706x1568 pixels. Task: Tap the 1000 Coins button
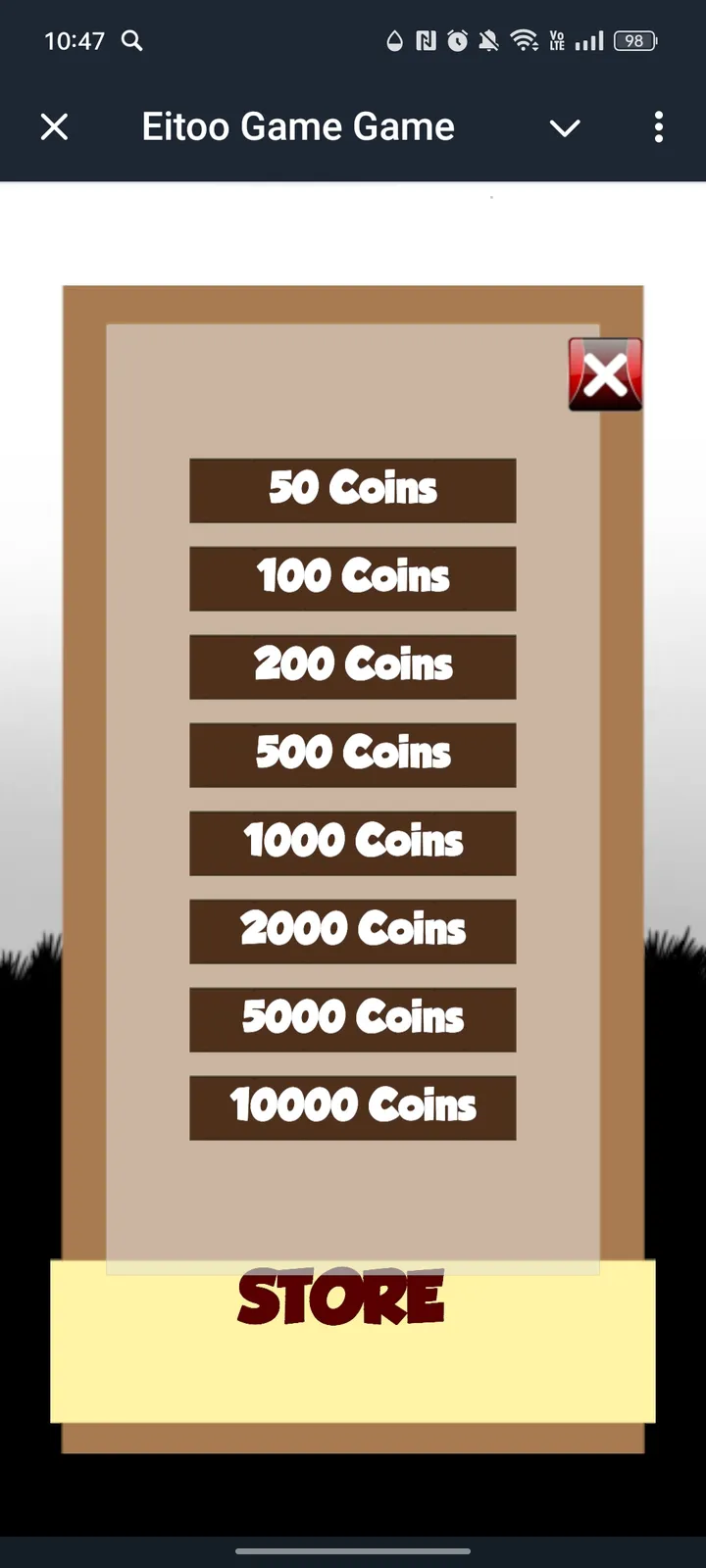click(352, 843)
